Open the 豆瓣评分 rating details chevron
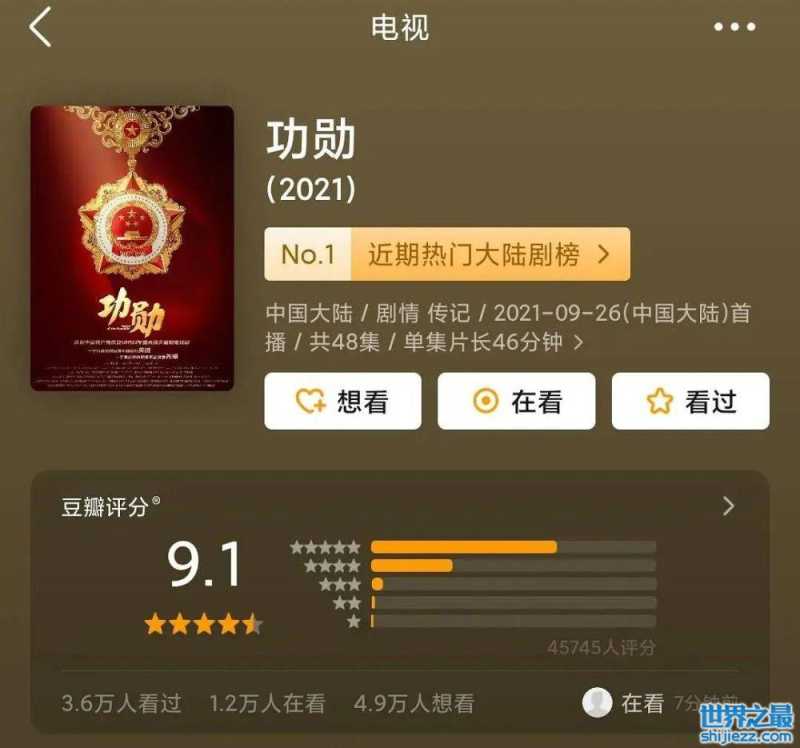Screen dimensions: 800x748 [x=728, y=506]
